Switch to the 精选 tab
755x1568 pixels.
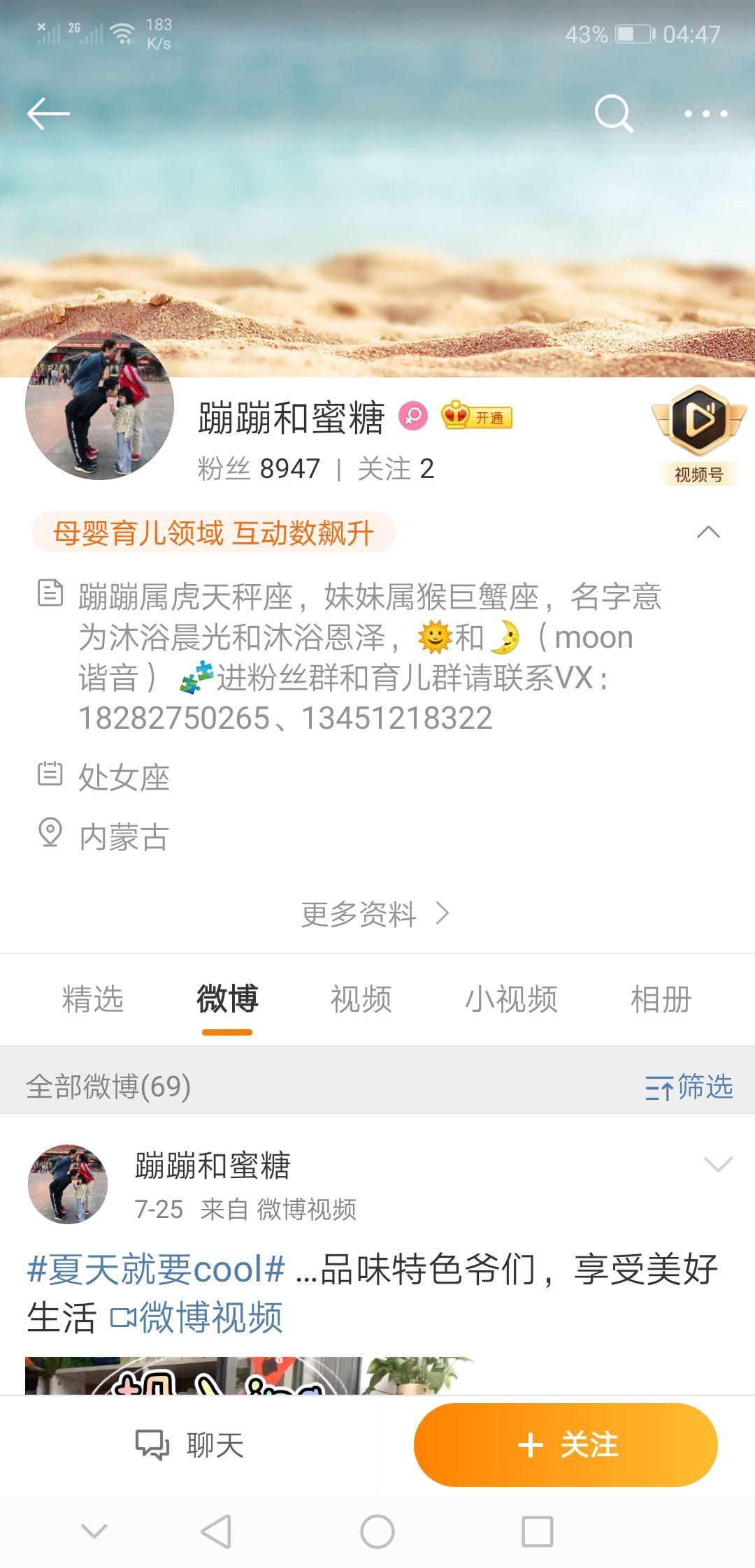tap(92, 999)
